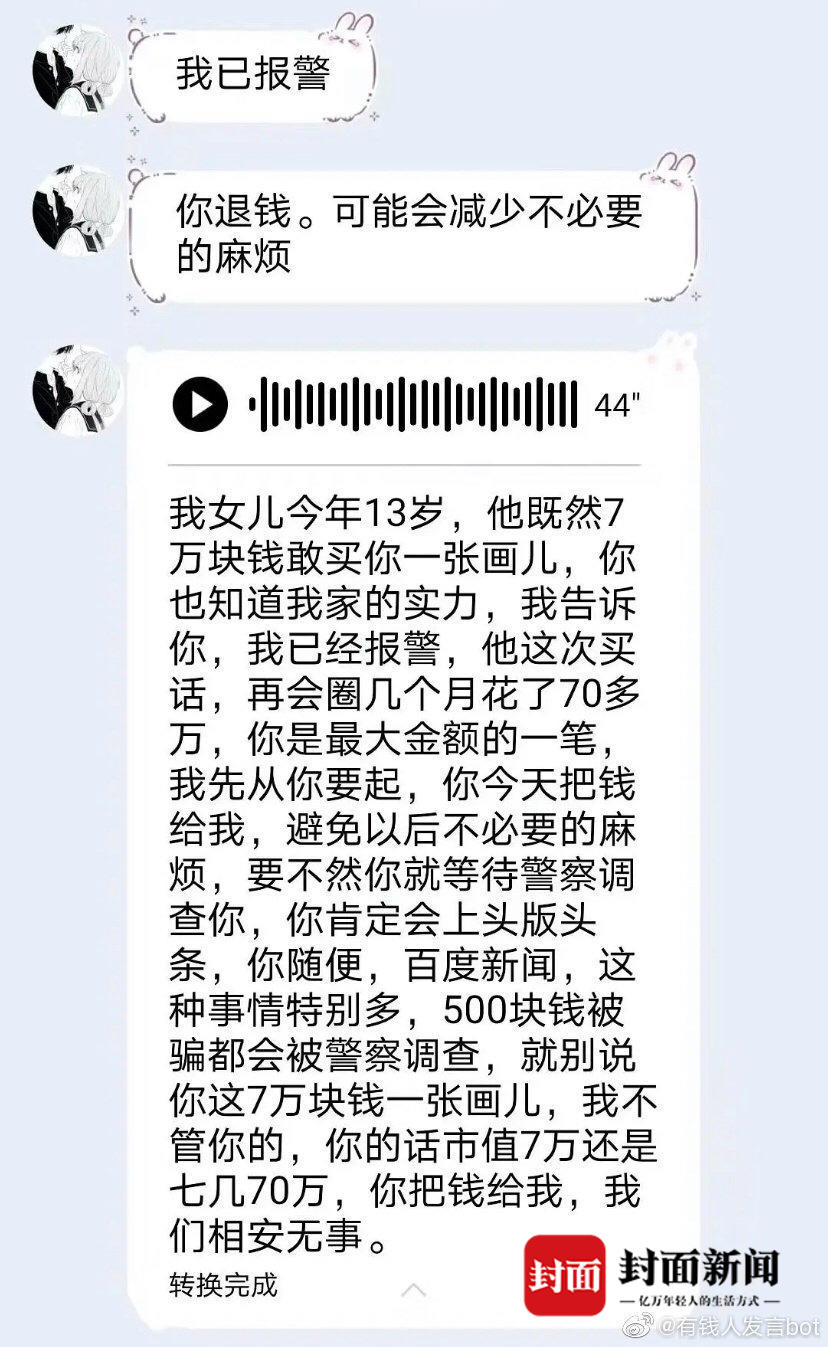
Task: Open sender's avatar beside 你退钱 message
Action: pyautogui.click(x=78, y=210)
